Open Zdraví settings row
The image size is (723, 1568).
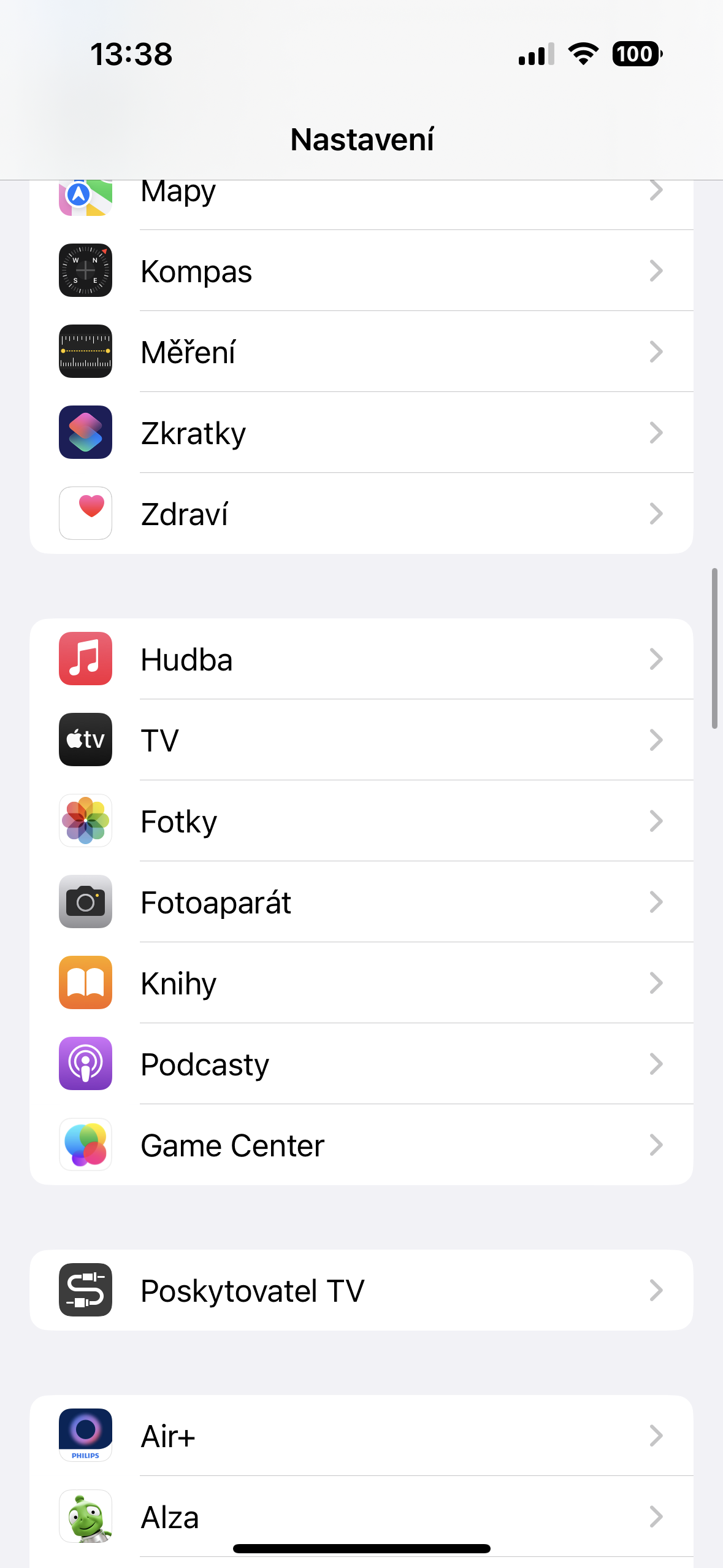pos(362,513)
